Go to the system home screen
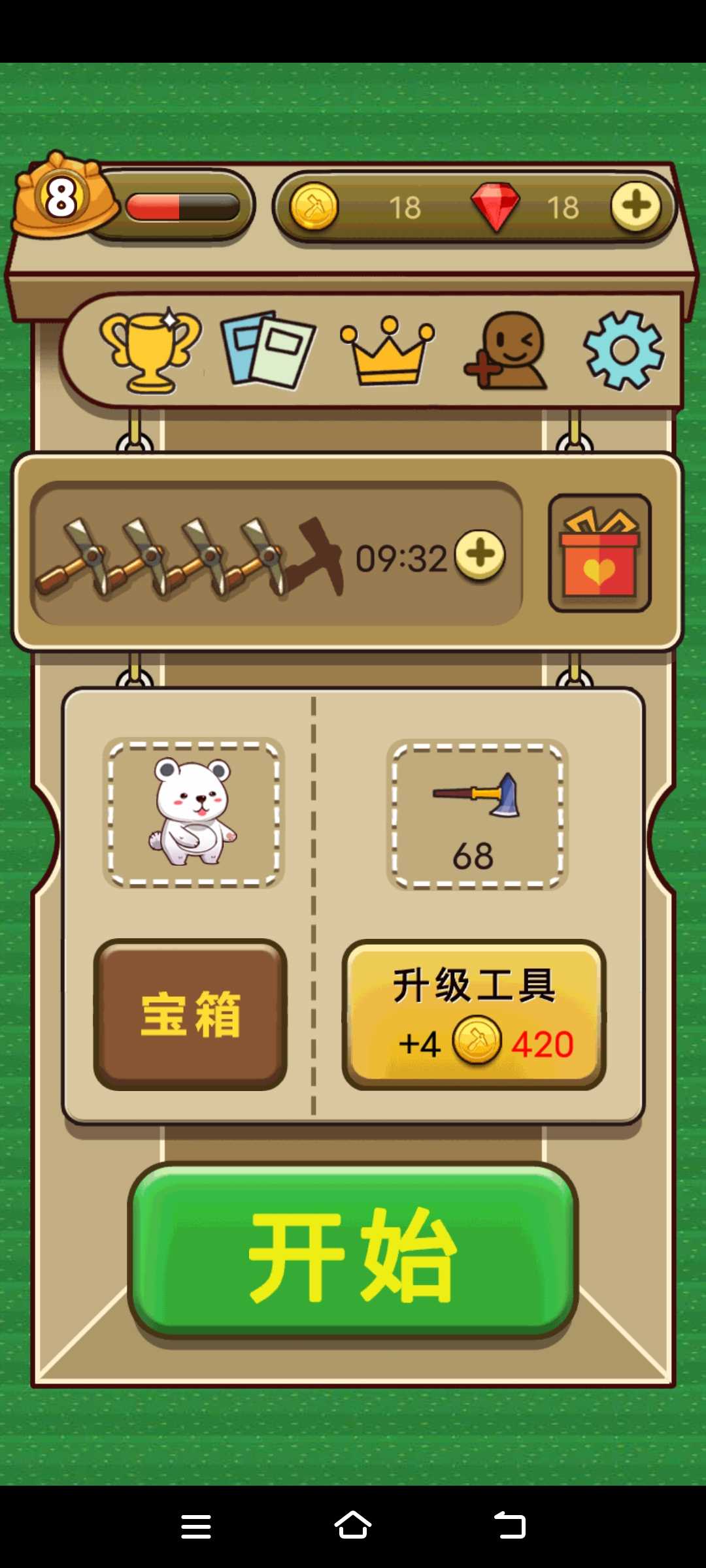706x1568 pixels. [x=353, y=1526]
